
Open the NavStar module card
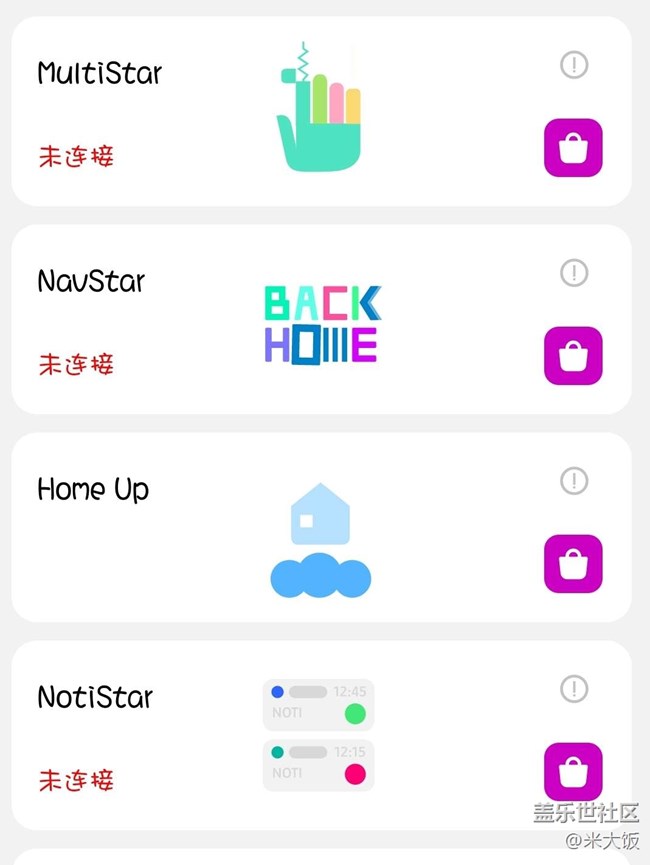pyautogui.click(x=91, y=281)
